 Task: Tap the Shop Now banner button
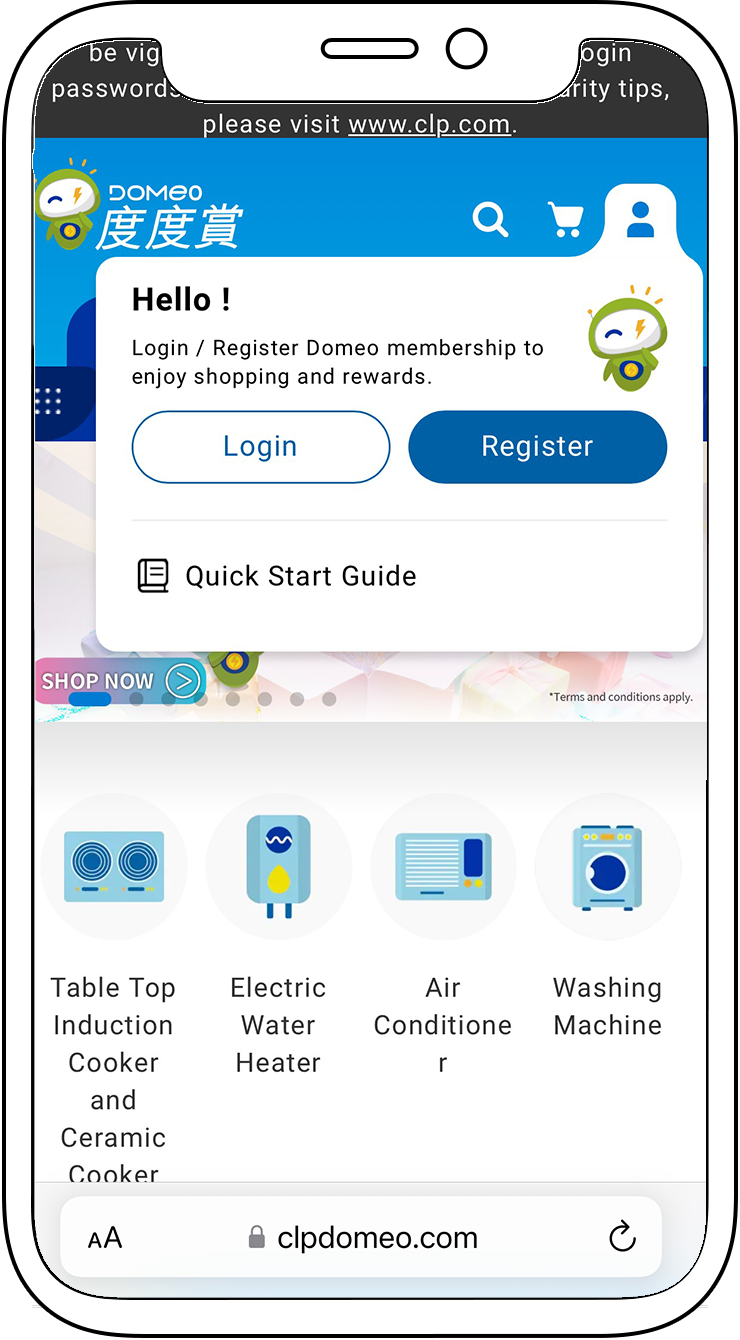pos(118,681)
